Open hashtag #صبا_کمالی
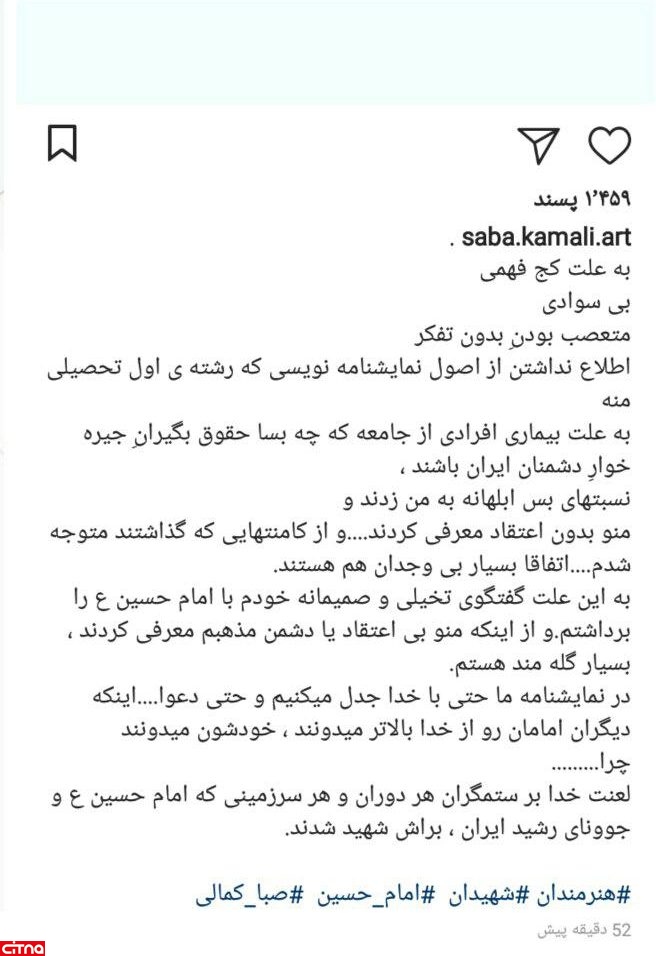The height and width of the screenshot is (956, 656). (x=246, y=894)
